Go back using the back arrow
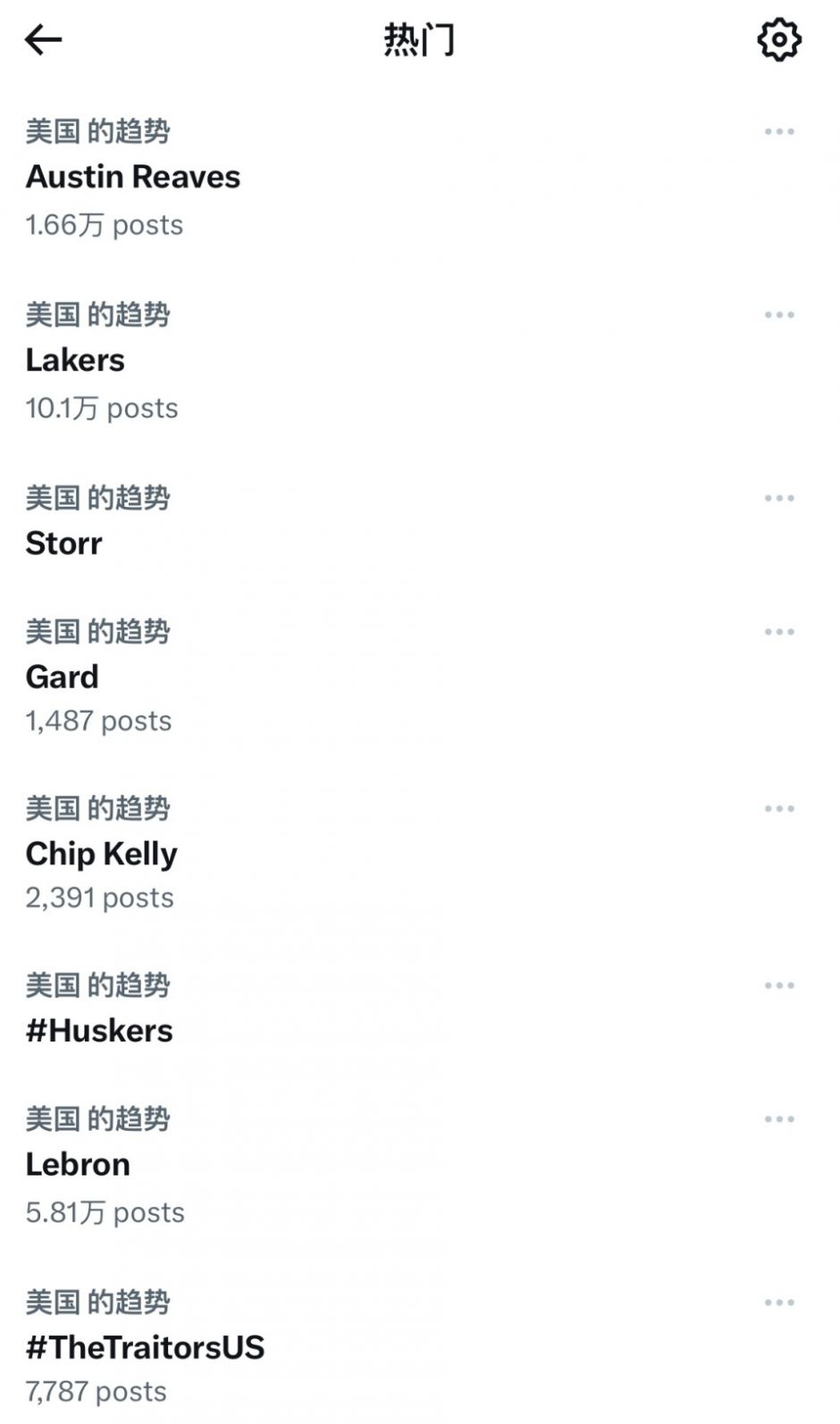This screenshot has width=840, height=1424. tap(43, 39)
